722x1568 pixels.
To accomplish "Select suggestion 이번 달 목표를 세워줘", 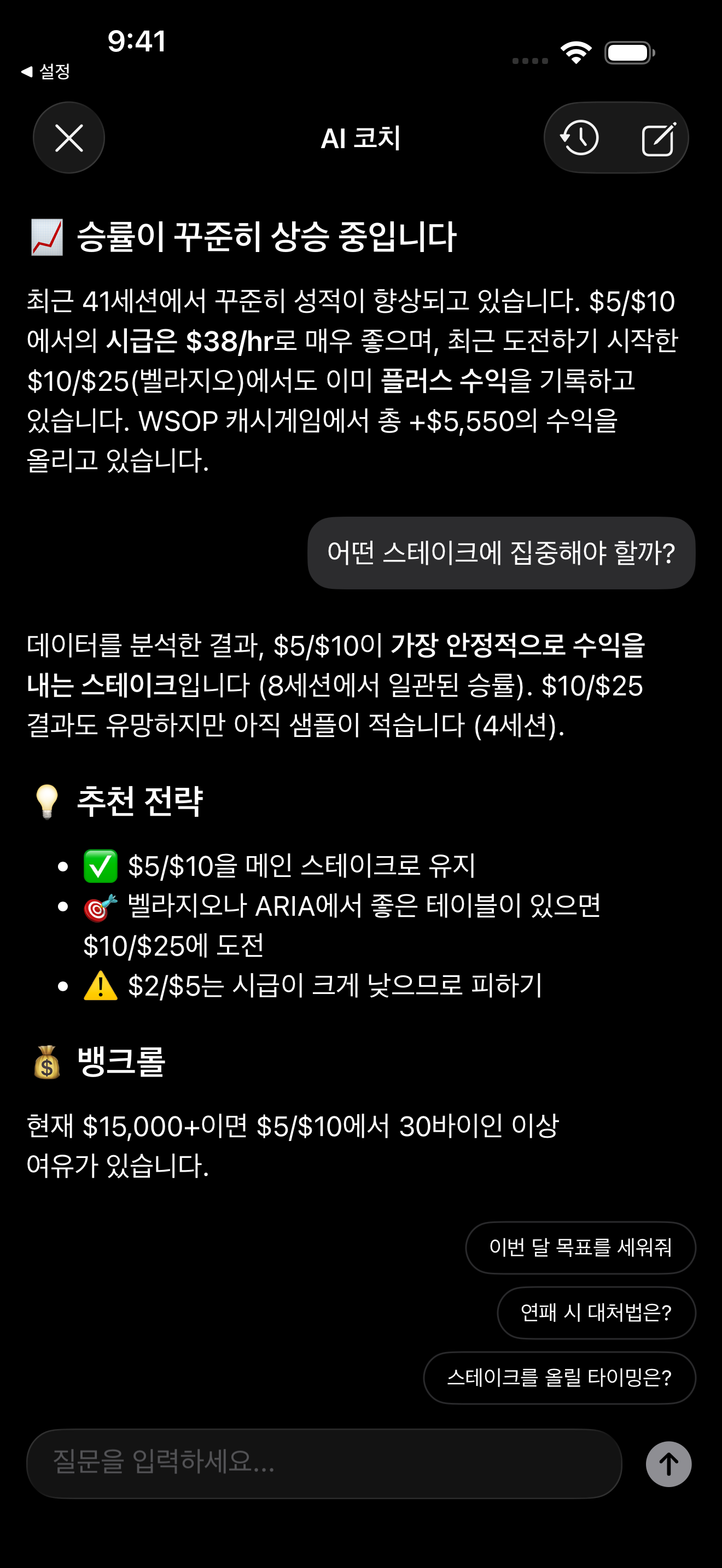I will [580, 1247].
